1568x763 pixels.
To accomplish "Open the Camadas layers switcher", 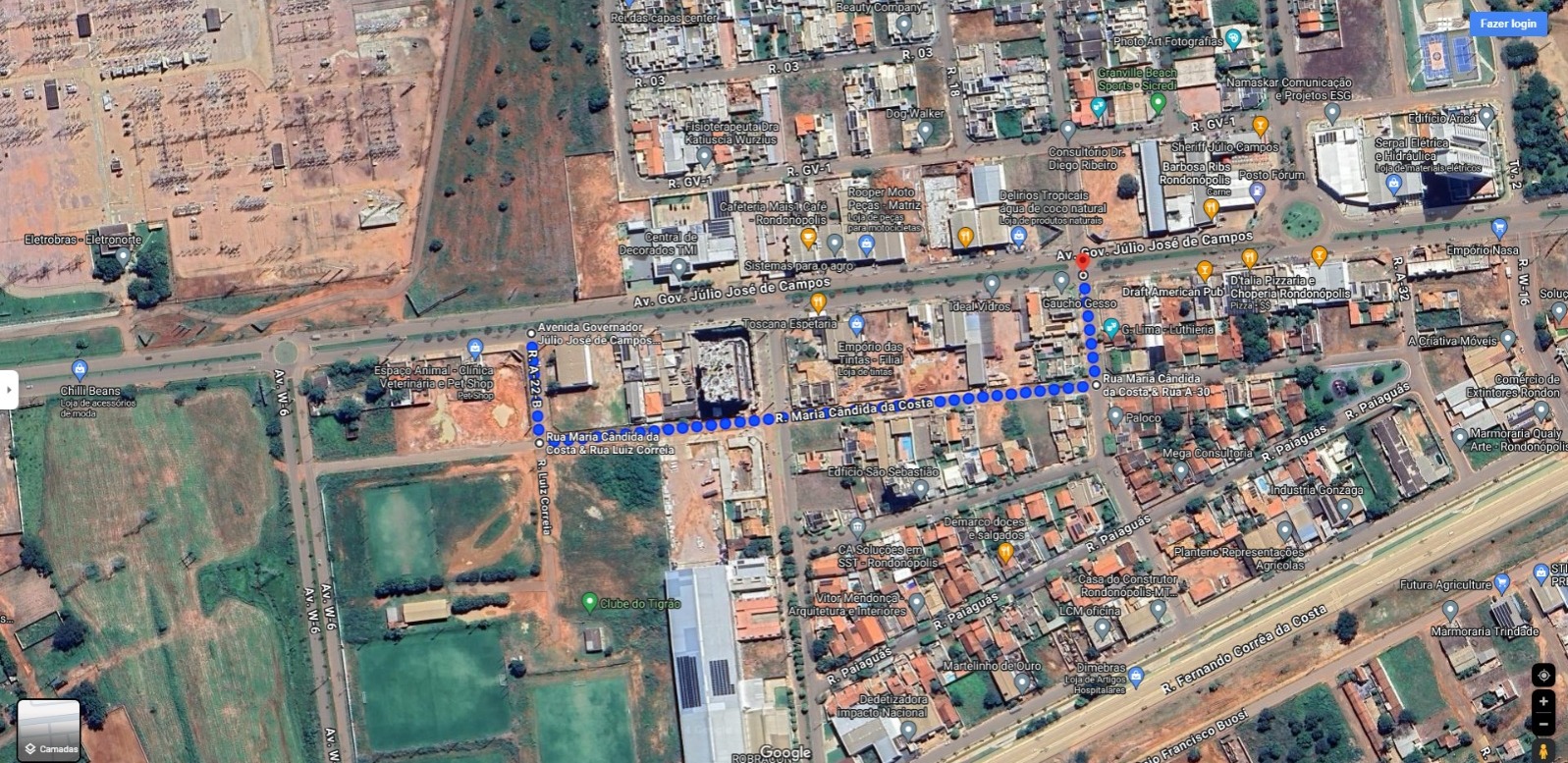I will point(49,731).
